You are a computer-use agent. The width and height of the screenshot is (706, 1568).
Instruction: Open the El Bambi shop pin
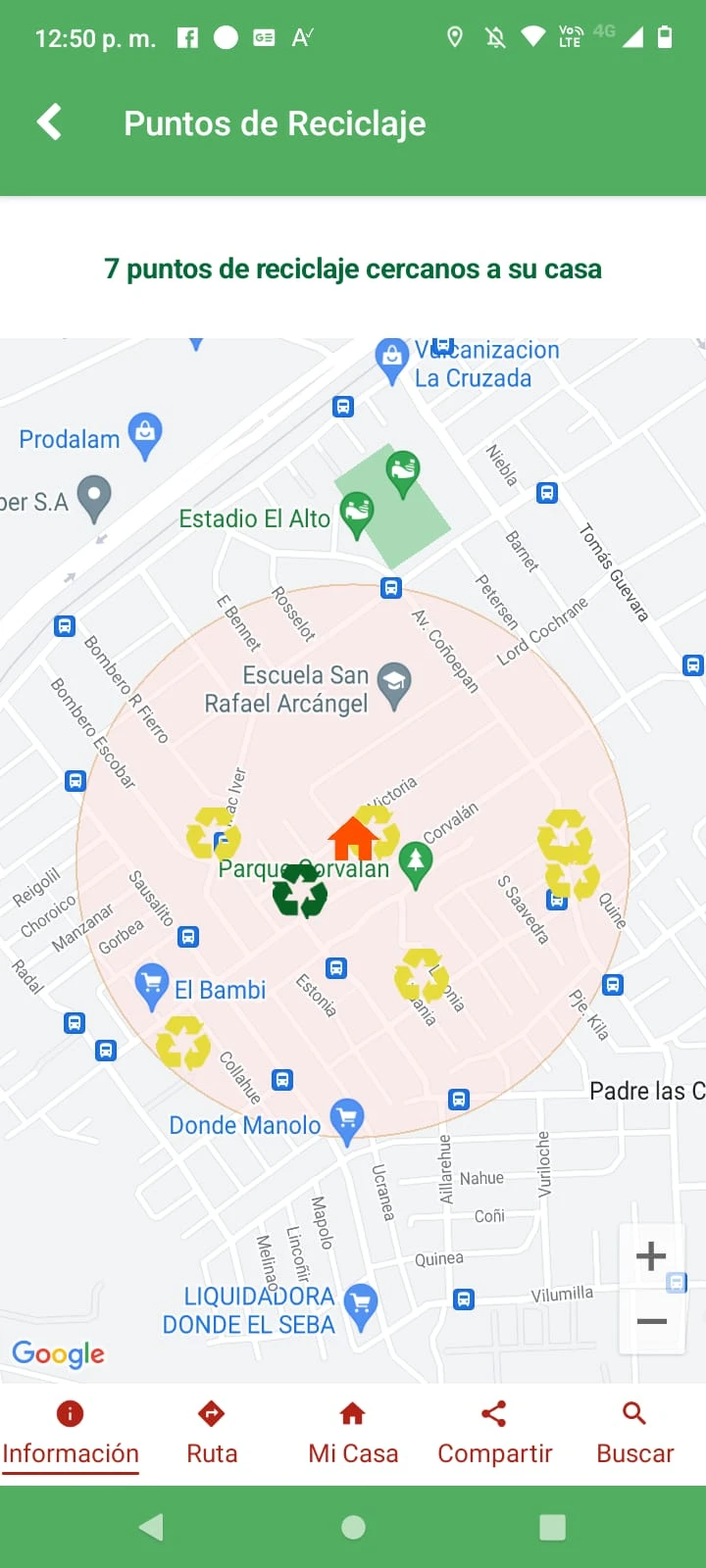[x=151, y=984]
